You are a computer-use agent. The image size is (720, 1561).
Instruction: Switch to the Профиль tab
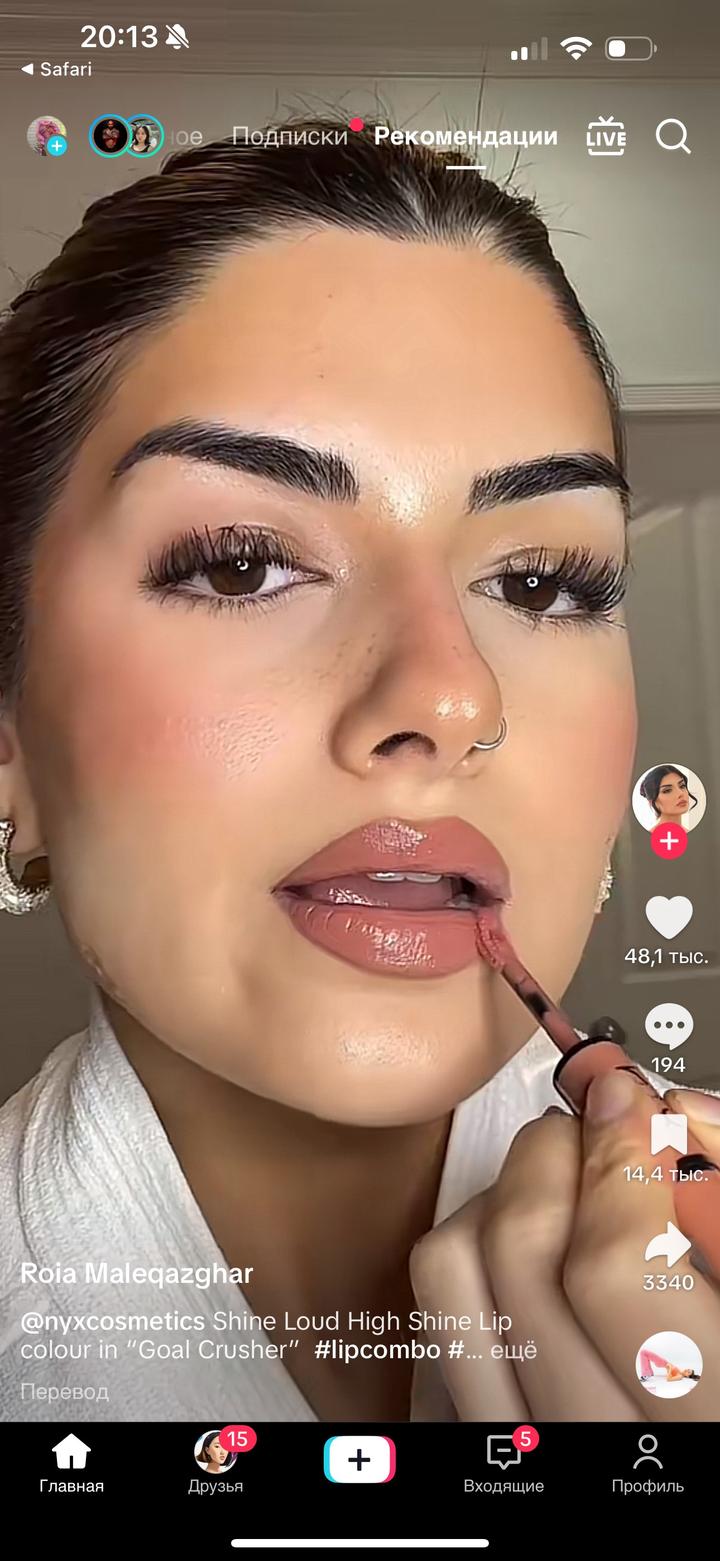click(647, 1463)
